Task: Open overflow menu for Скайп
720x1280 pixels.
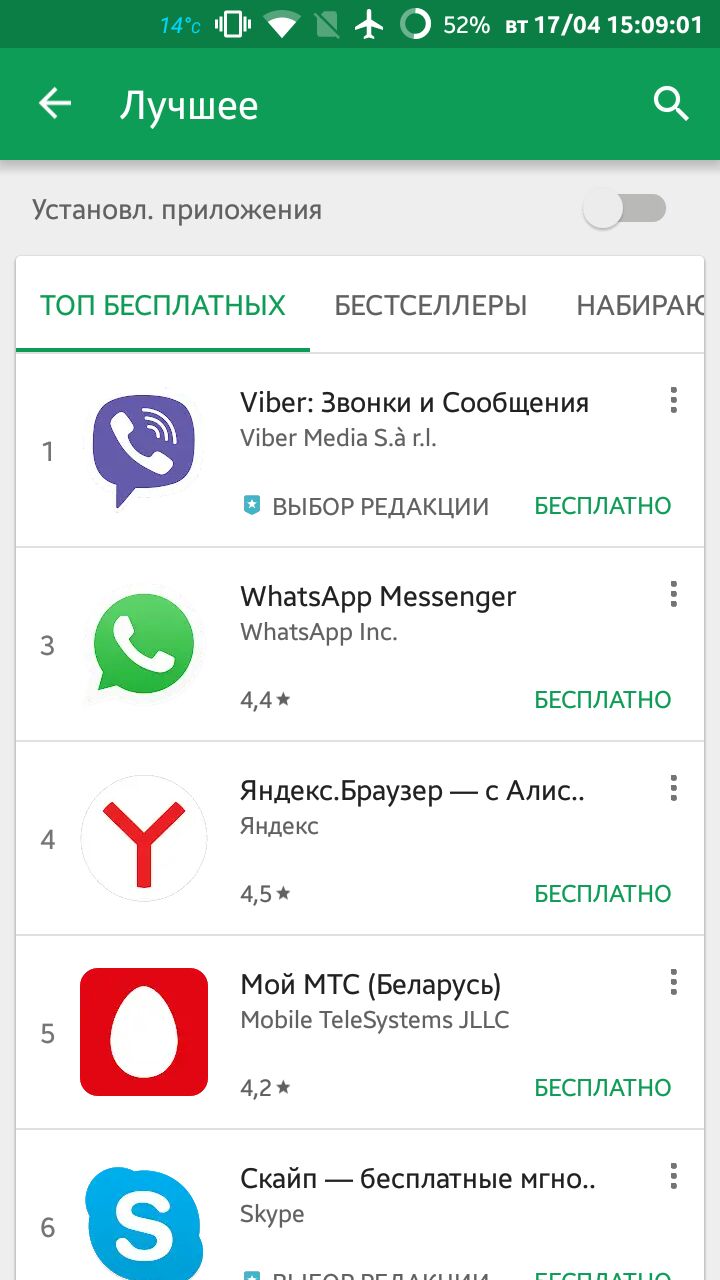Action: pos(673,1177)
